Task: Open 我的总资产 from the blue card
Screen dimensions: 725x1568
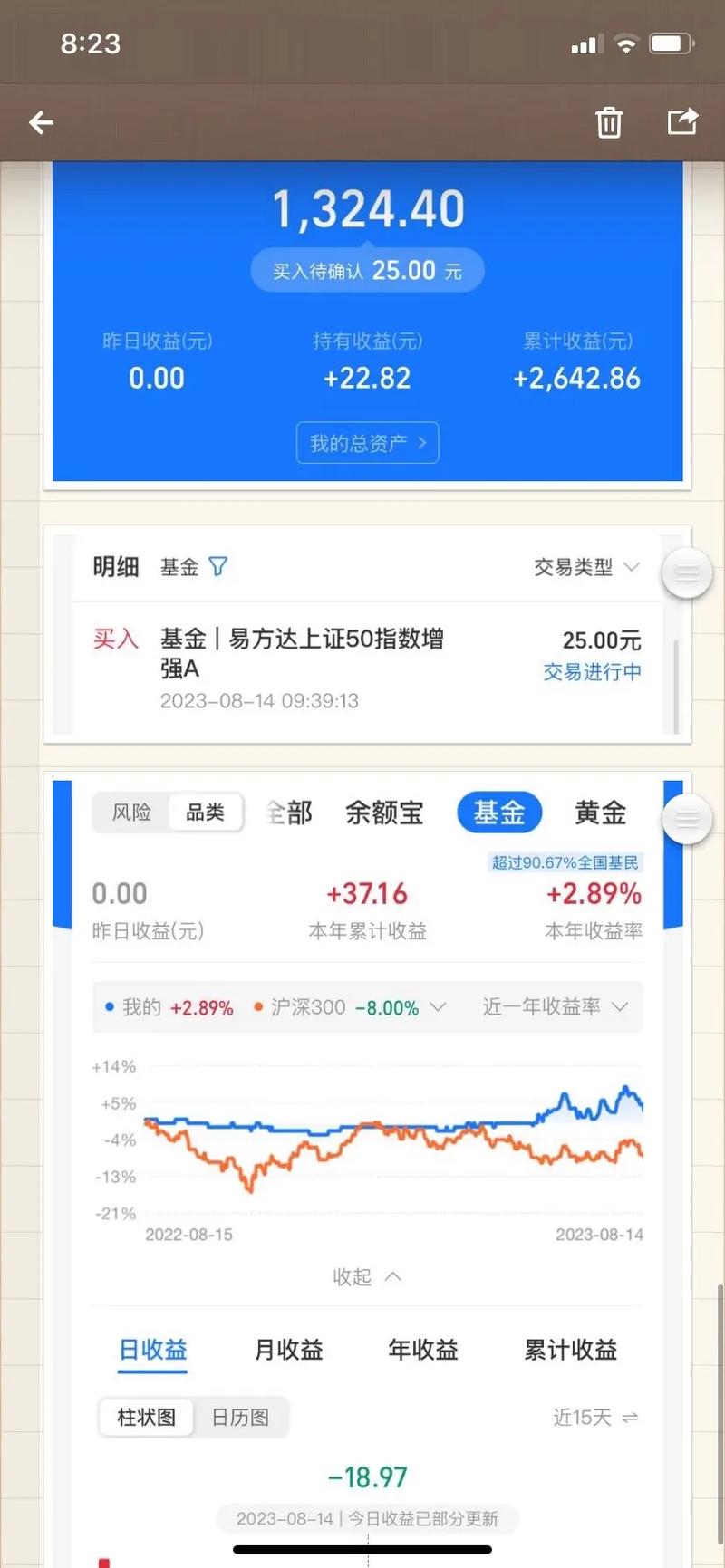Action: [x=367, y=442]
